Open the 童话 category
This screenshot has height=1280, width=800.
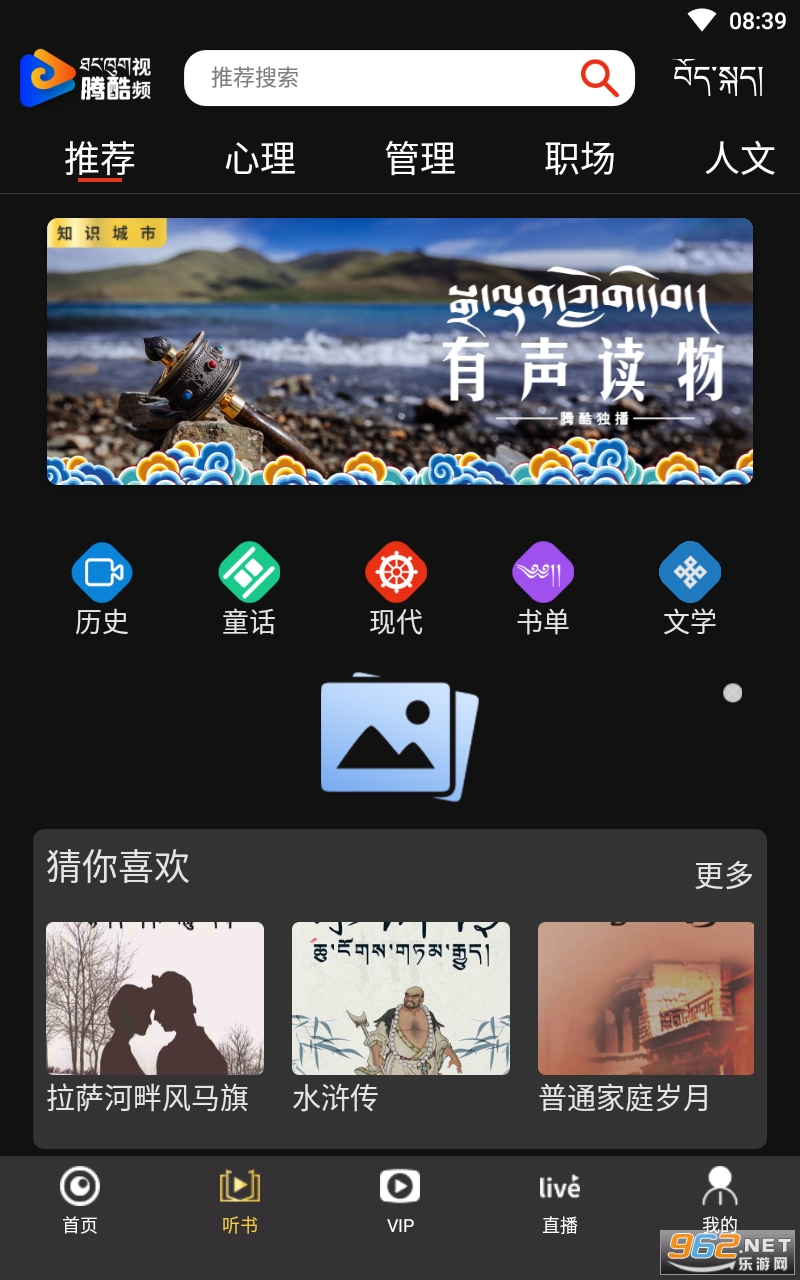[249, 588]
